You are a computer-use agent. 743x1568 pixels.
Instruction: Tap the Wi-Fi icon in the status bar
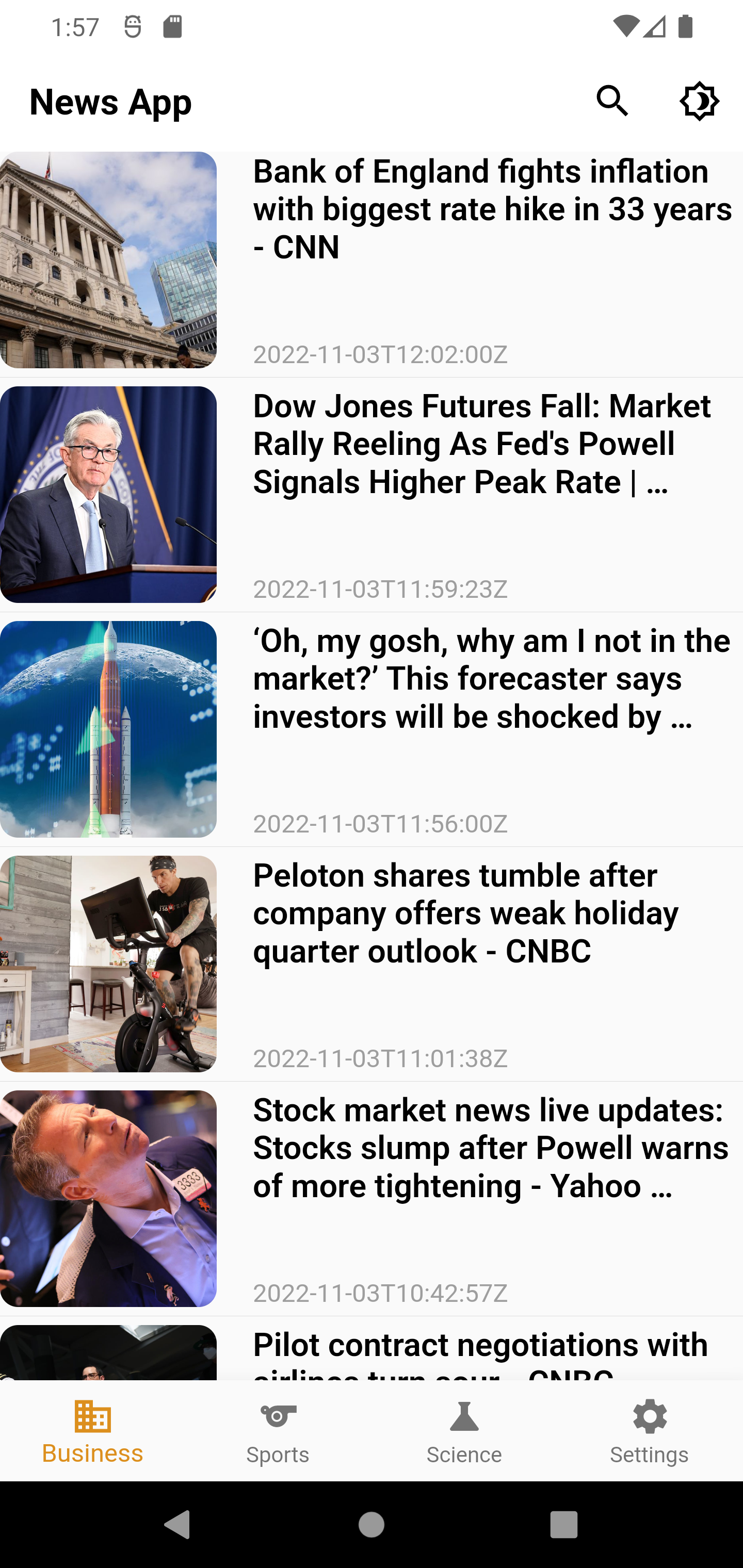tap(625, 26)
